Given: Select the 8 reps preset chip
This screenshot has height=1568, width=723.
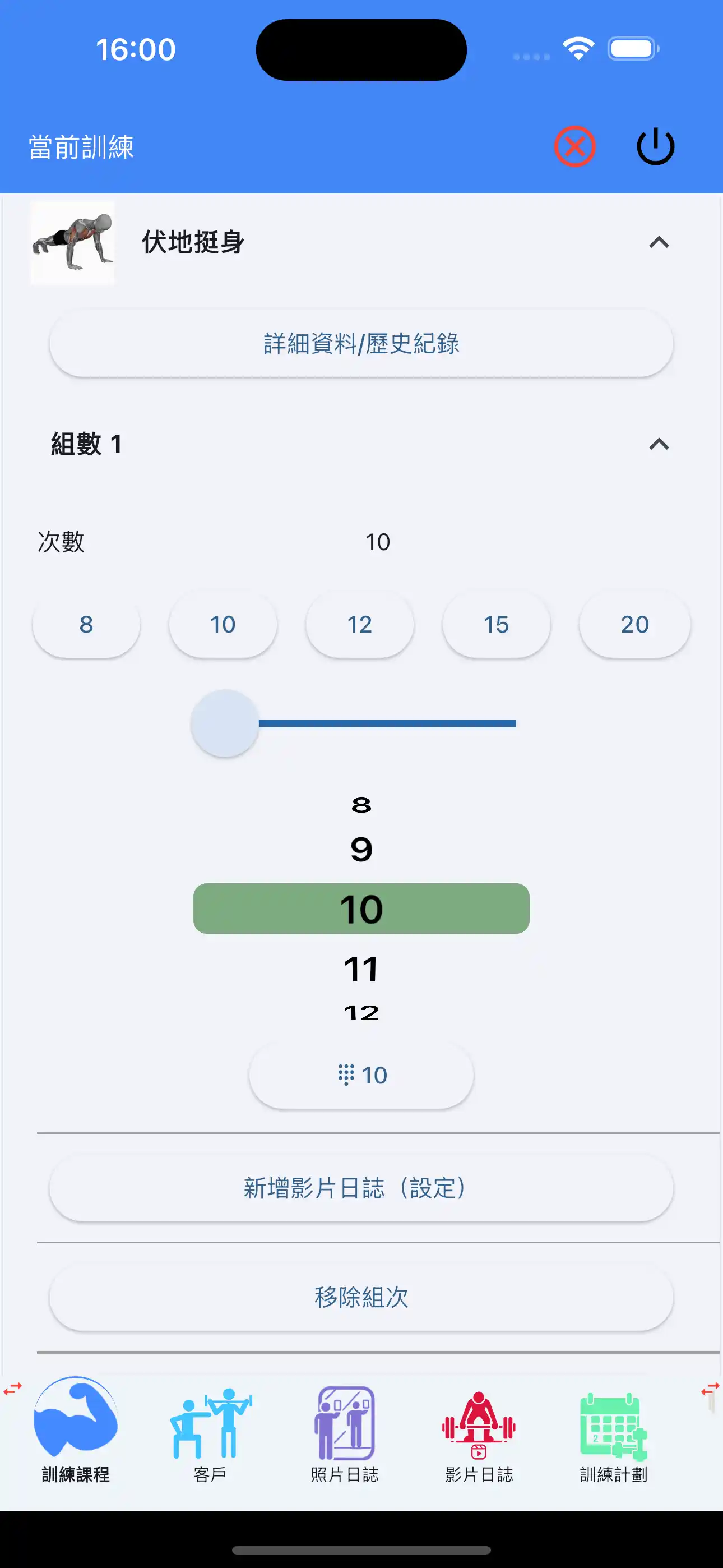Looking at the screenshot, I should pyautogui.click(x=86, y=625).
